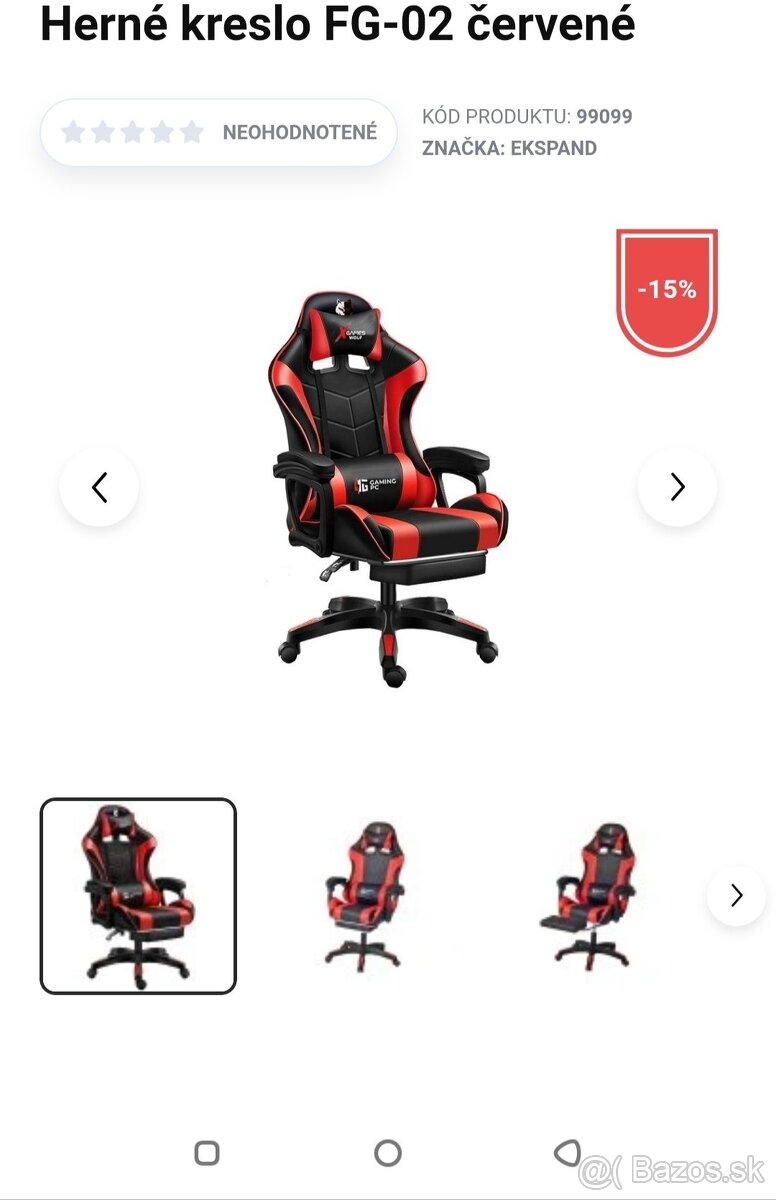Go back using the system back button
This screenshot has height=1200, width=776.
pos(567,1153)
